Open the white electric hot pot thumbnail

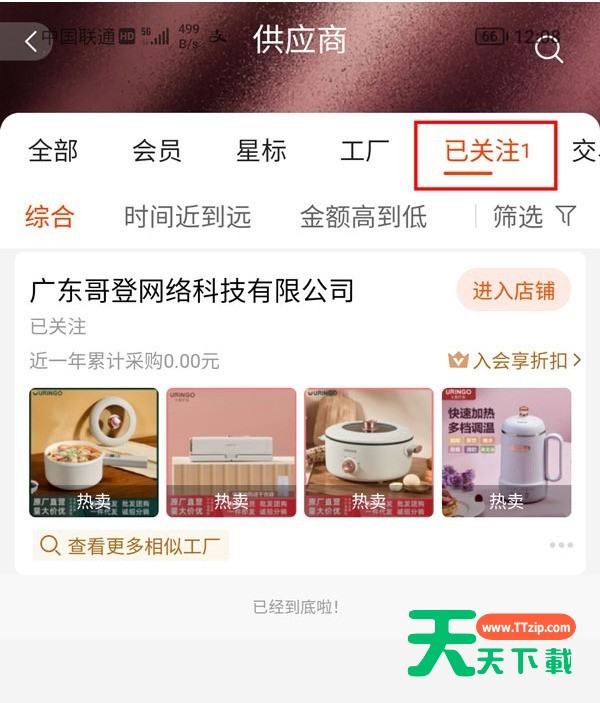click(368, 452)
